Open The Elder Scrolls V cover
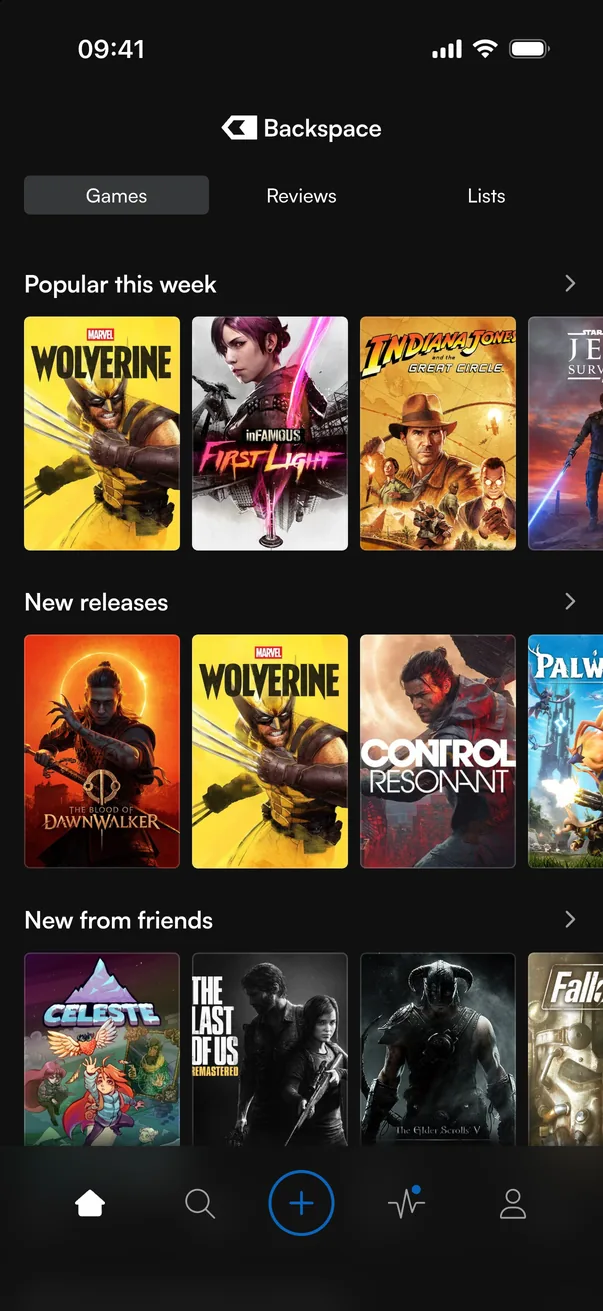The height and width of the screenshot is (1311, 603). [x=438, y=1049]
